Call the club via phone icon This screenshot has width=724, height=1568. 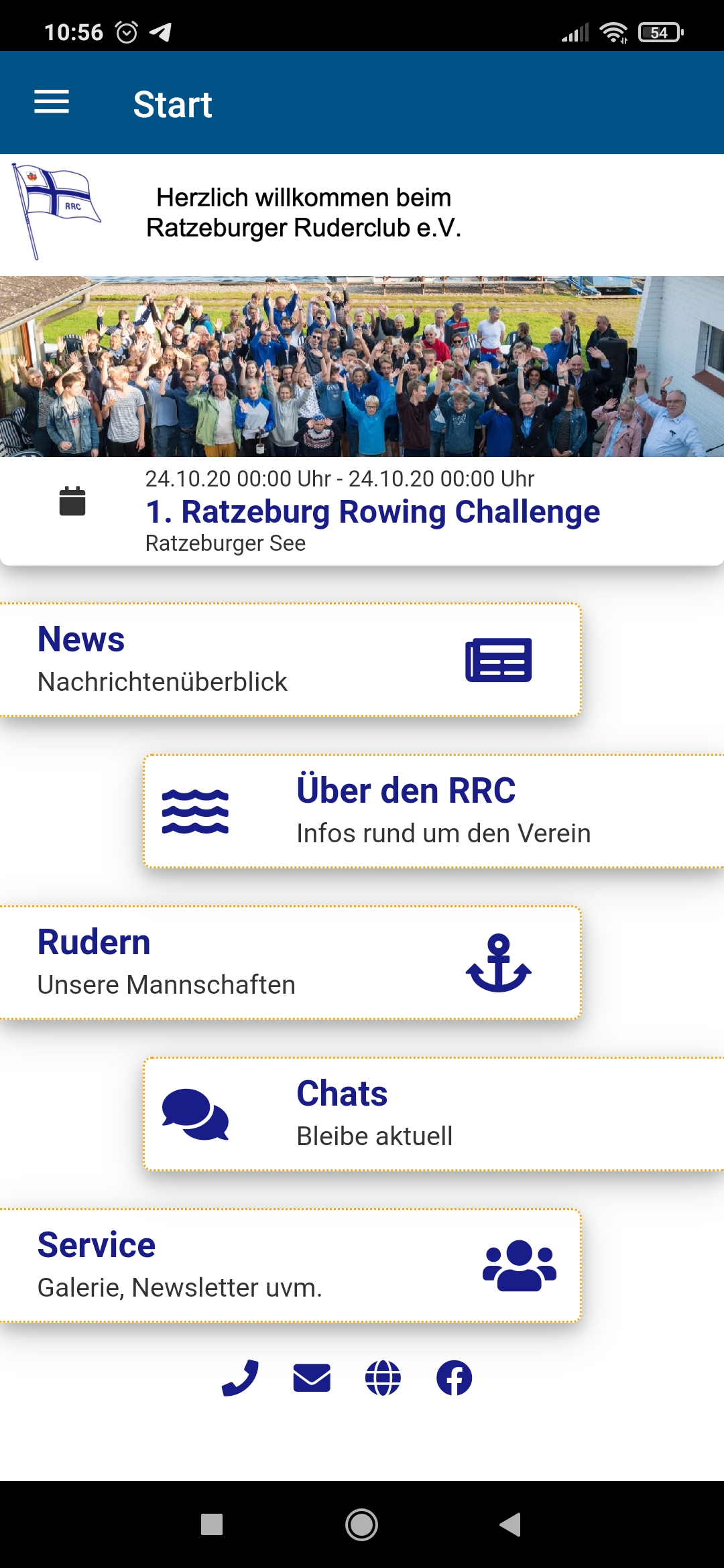(240, 1378)
